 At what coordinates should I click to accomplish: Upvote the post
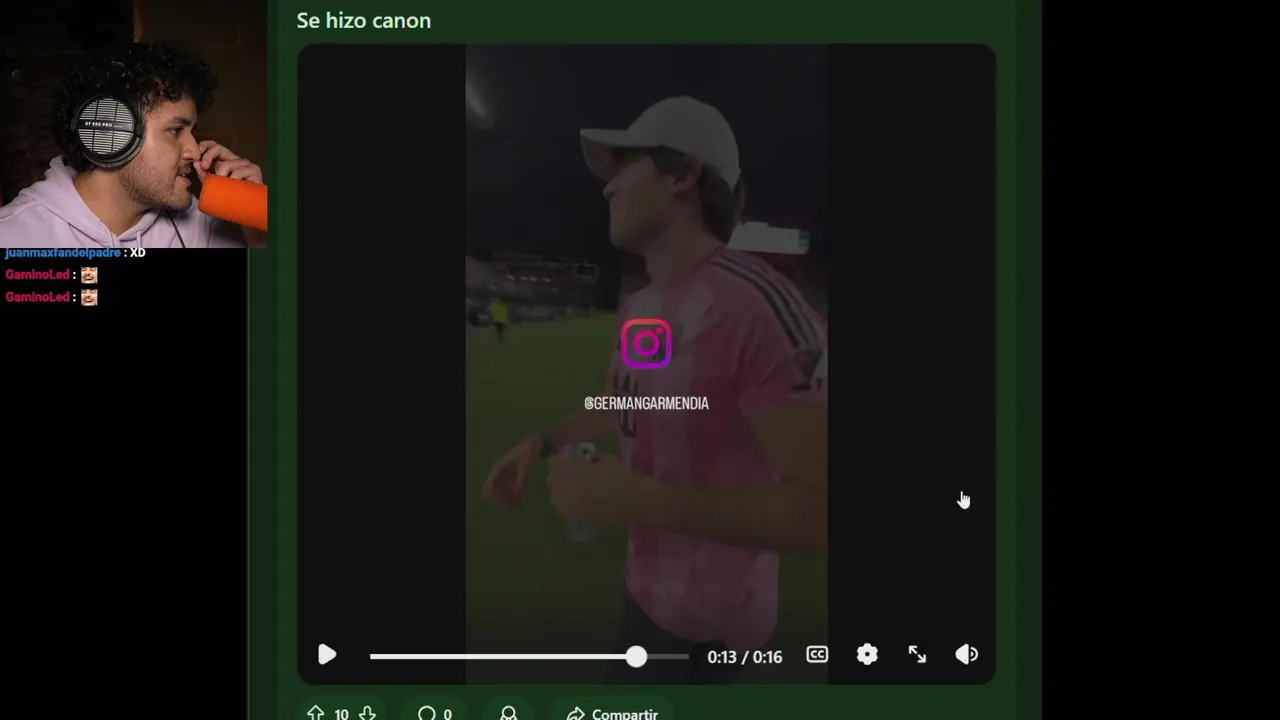(316, 713)
